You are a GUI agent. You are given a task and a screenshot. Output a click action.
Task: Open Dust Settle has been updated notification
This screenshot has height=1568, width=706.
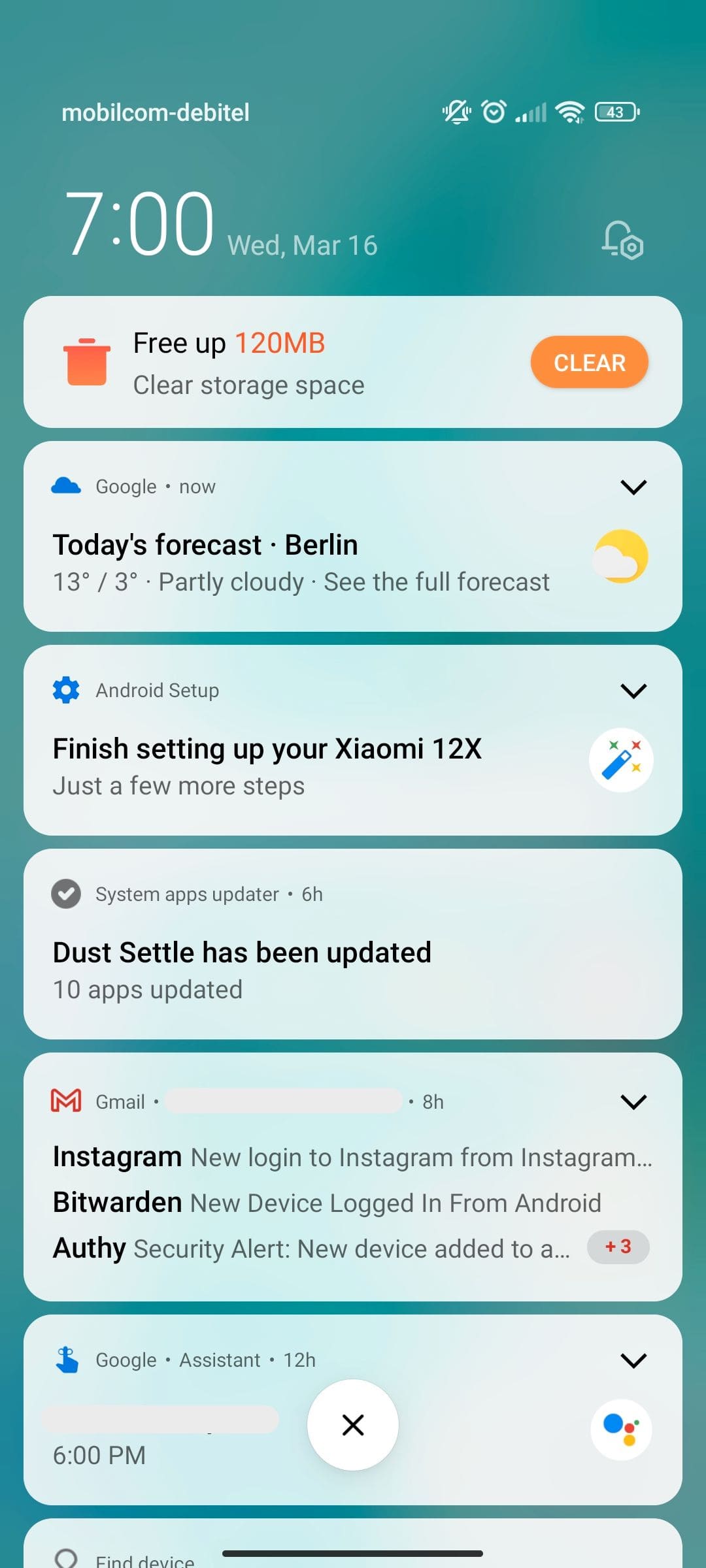pos(353,943)
